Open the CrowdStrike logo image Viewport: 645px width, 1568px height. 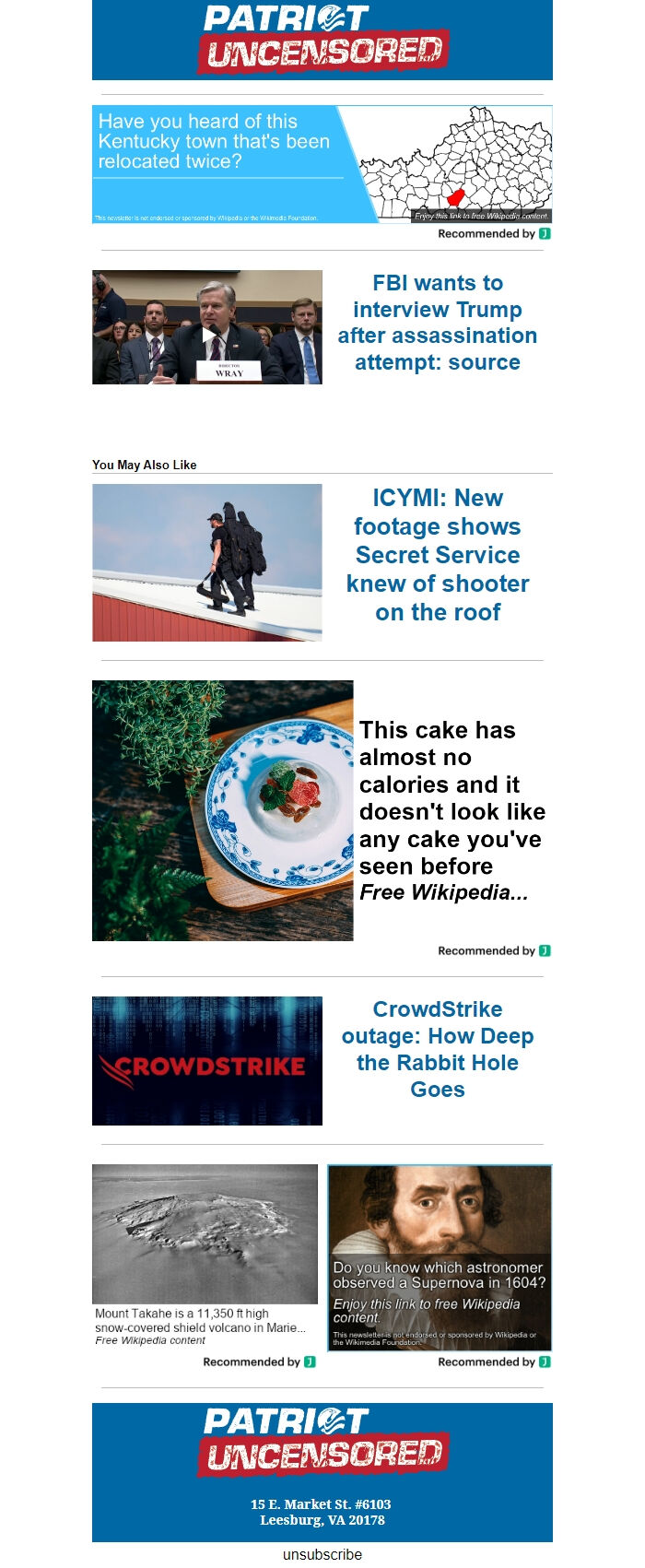click(x=207, y=1061)
